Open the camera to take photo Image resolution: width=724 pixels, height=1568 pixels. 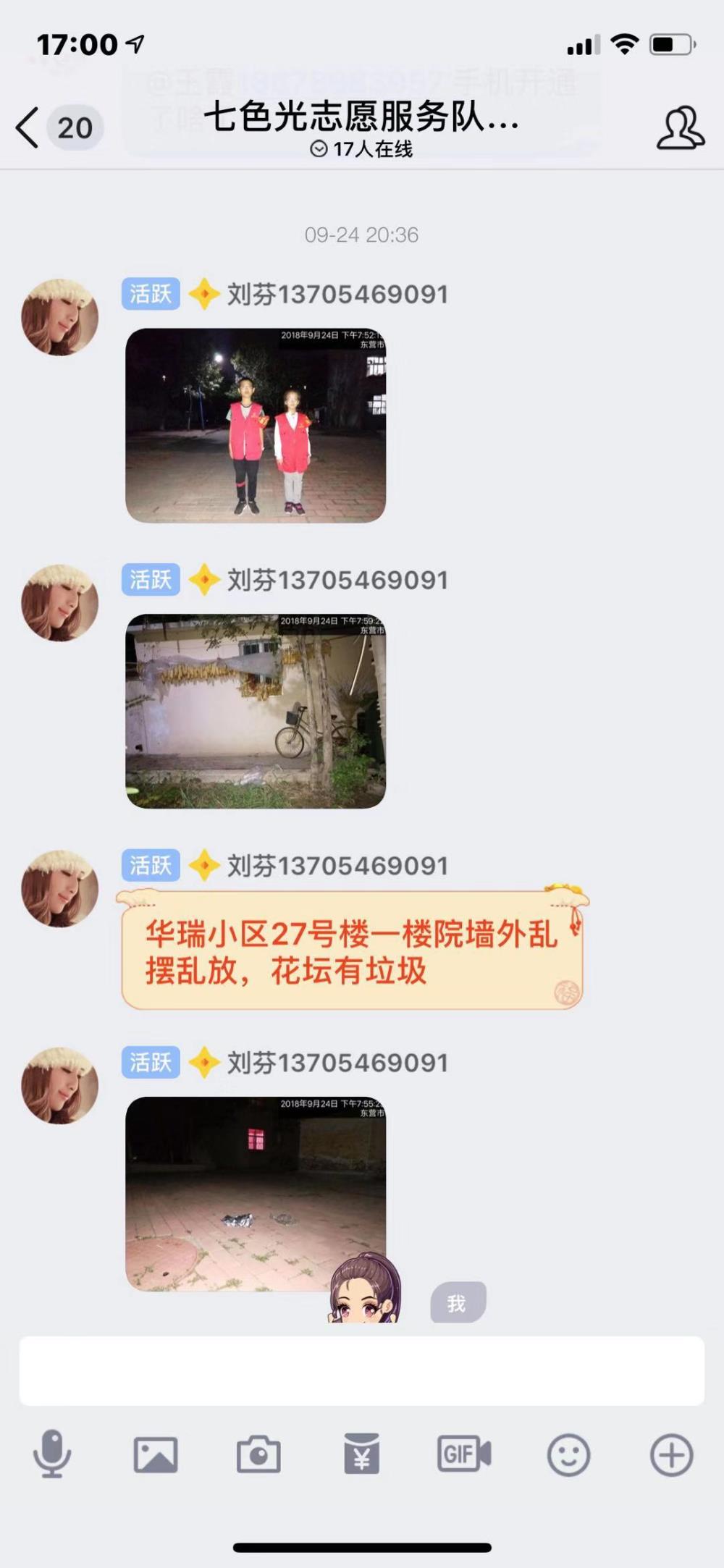pyautogui.click(x=258, y=1454)
